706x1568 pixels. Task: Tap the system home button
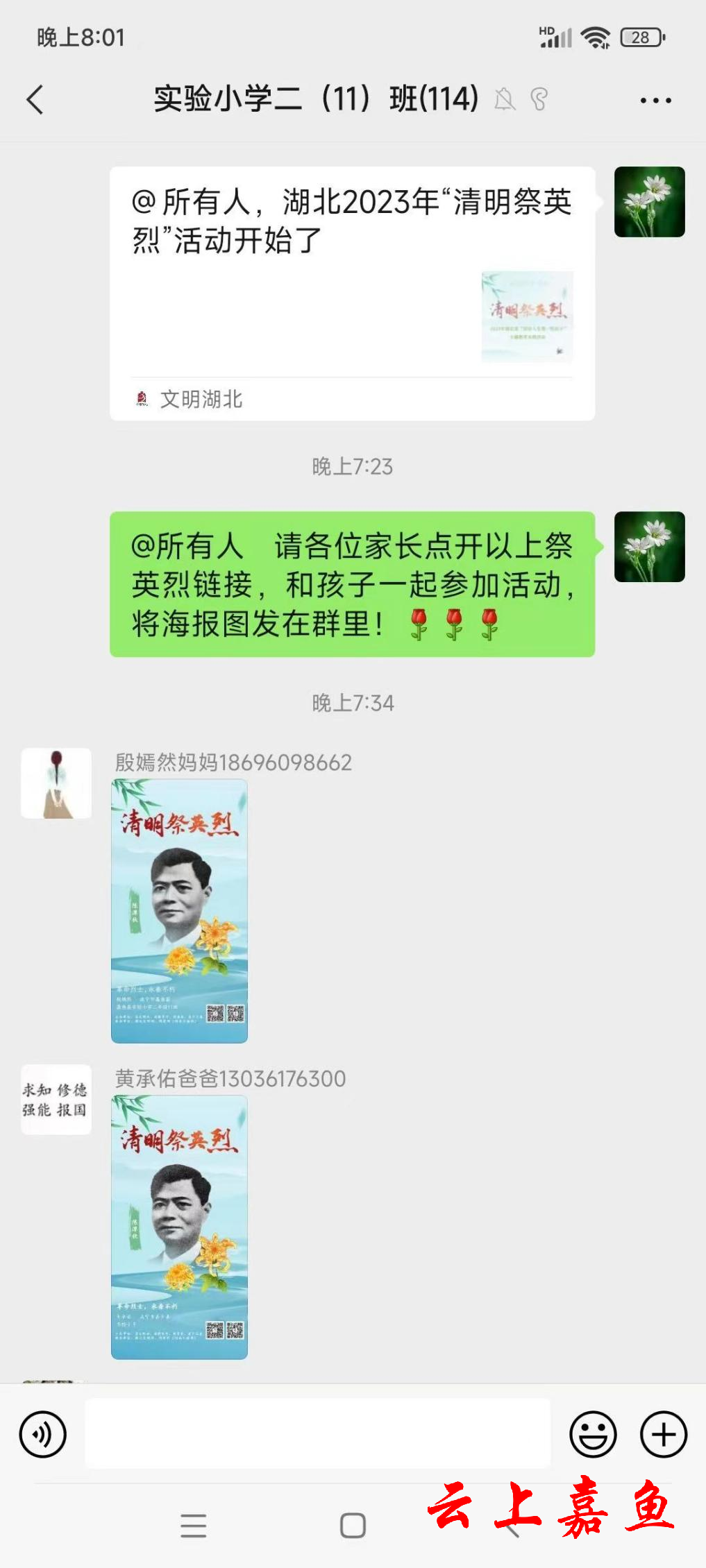(x=353, y=1525)
